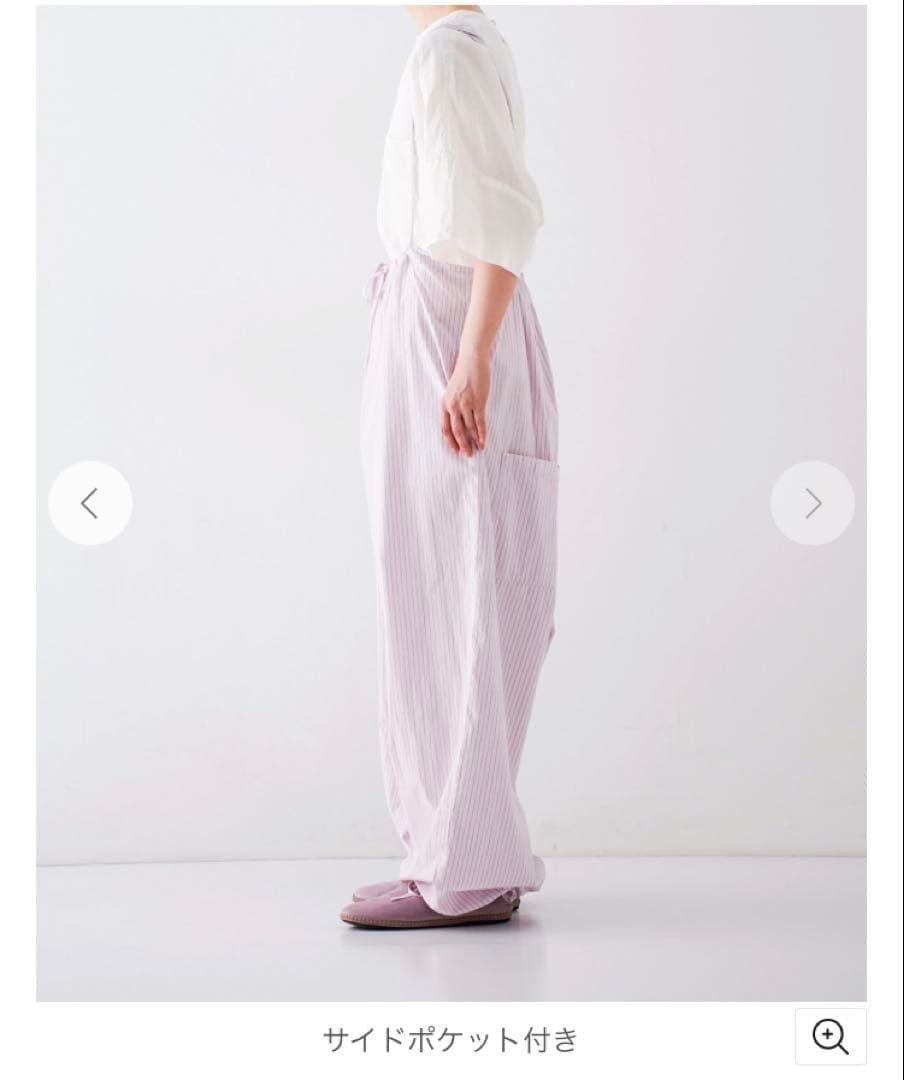The height and width of the screenshot is (1080, 904).
Task: Click the previous-image navigation icon
Action: tap(91, 503)
